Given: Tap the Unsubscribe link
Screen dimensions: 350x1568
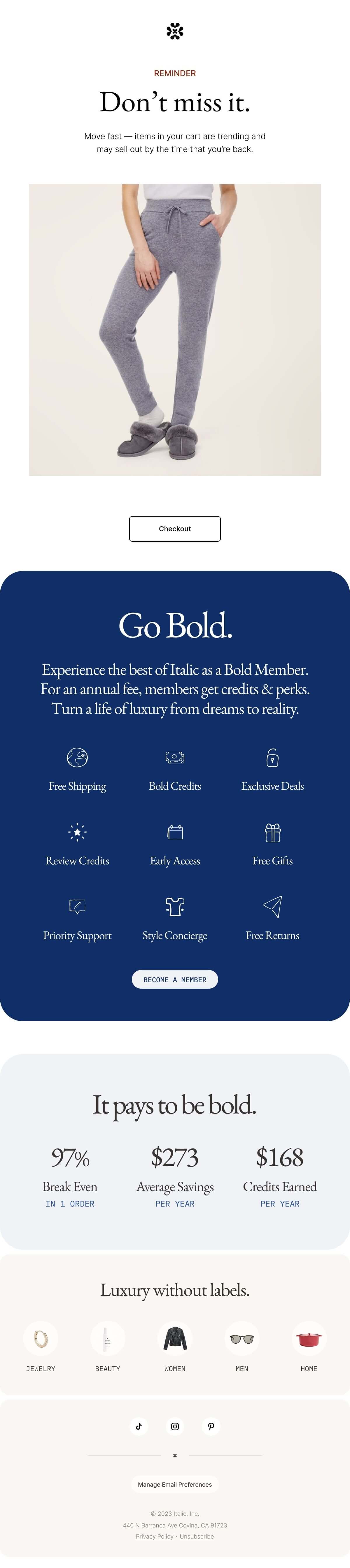Looking at the screenshot, I should pyautogui.click(x=197, y=1536).
